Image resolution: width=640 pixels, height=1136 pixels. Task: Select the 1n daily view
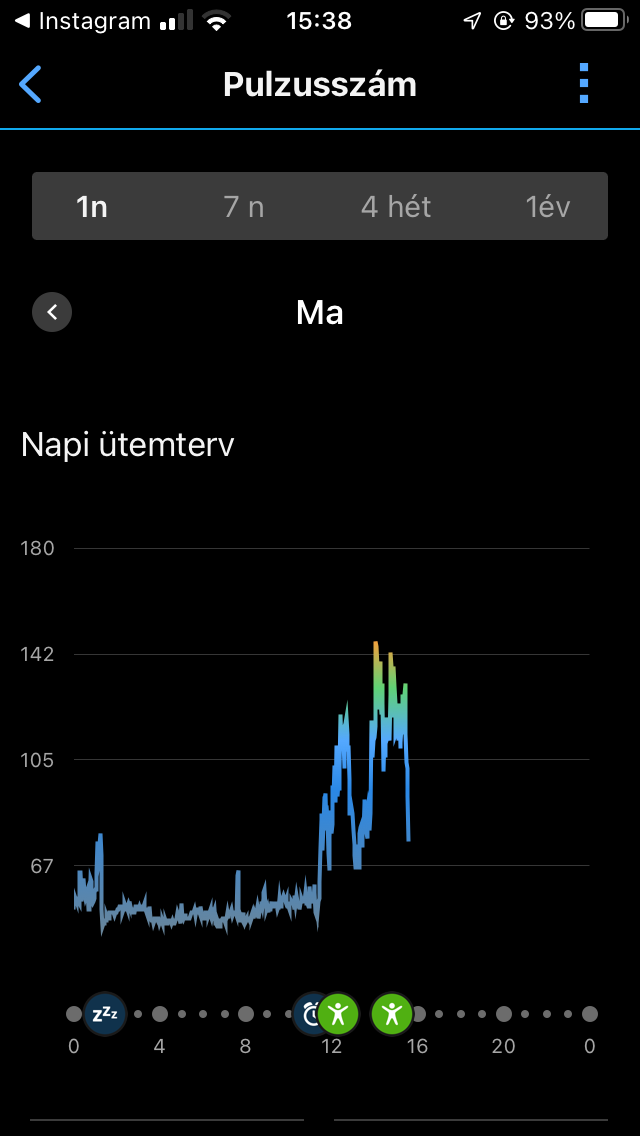pos(92,207)
